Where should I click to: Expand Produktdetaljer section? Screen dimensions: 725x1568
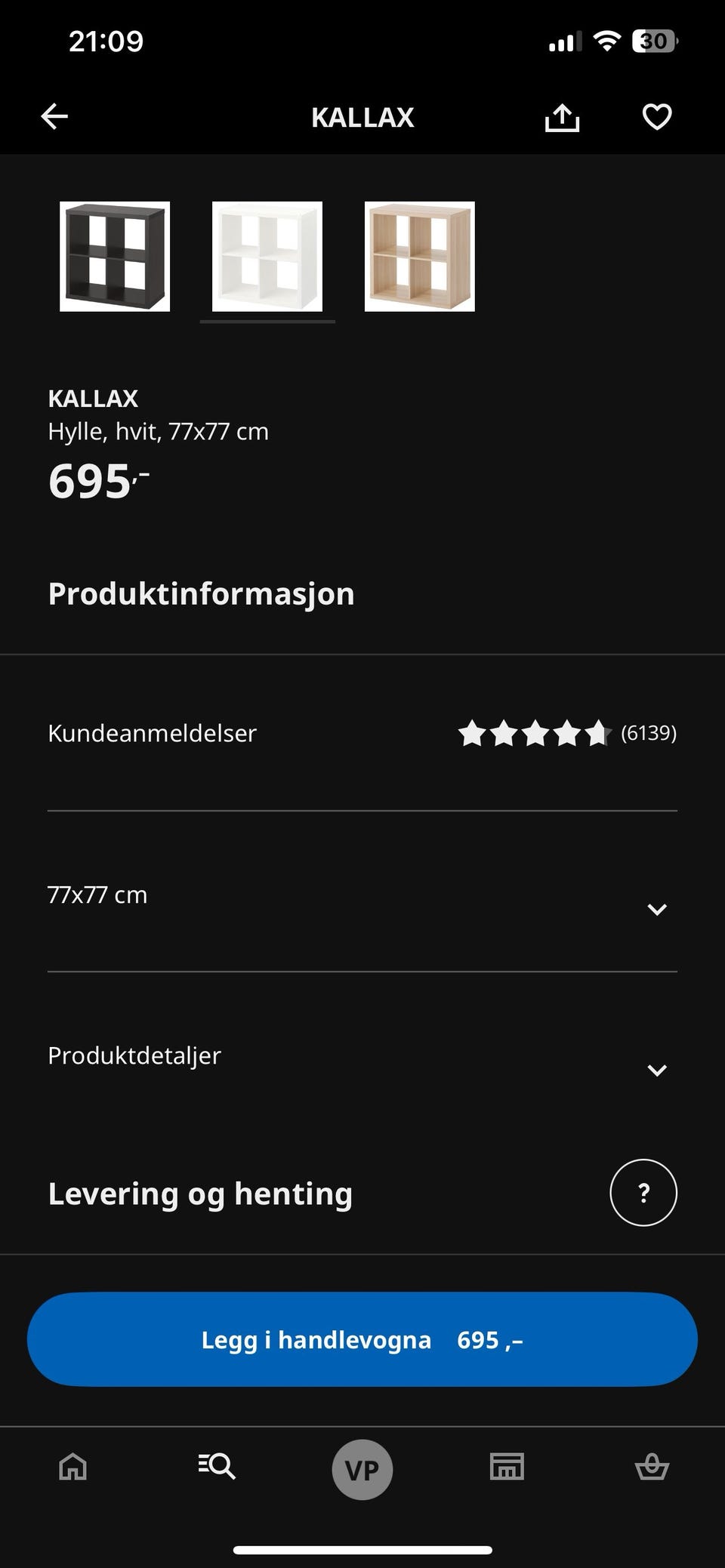(x=362, y=1056)
